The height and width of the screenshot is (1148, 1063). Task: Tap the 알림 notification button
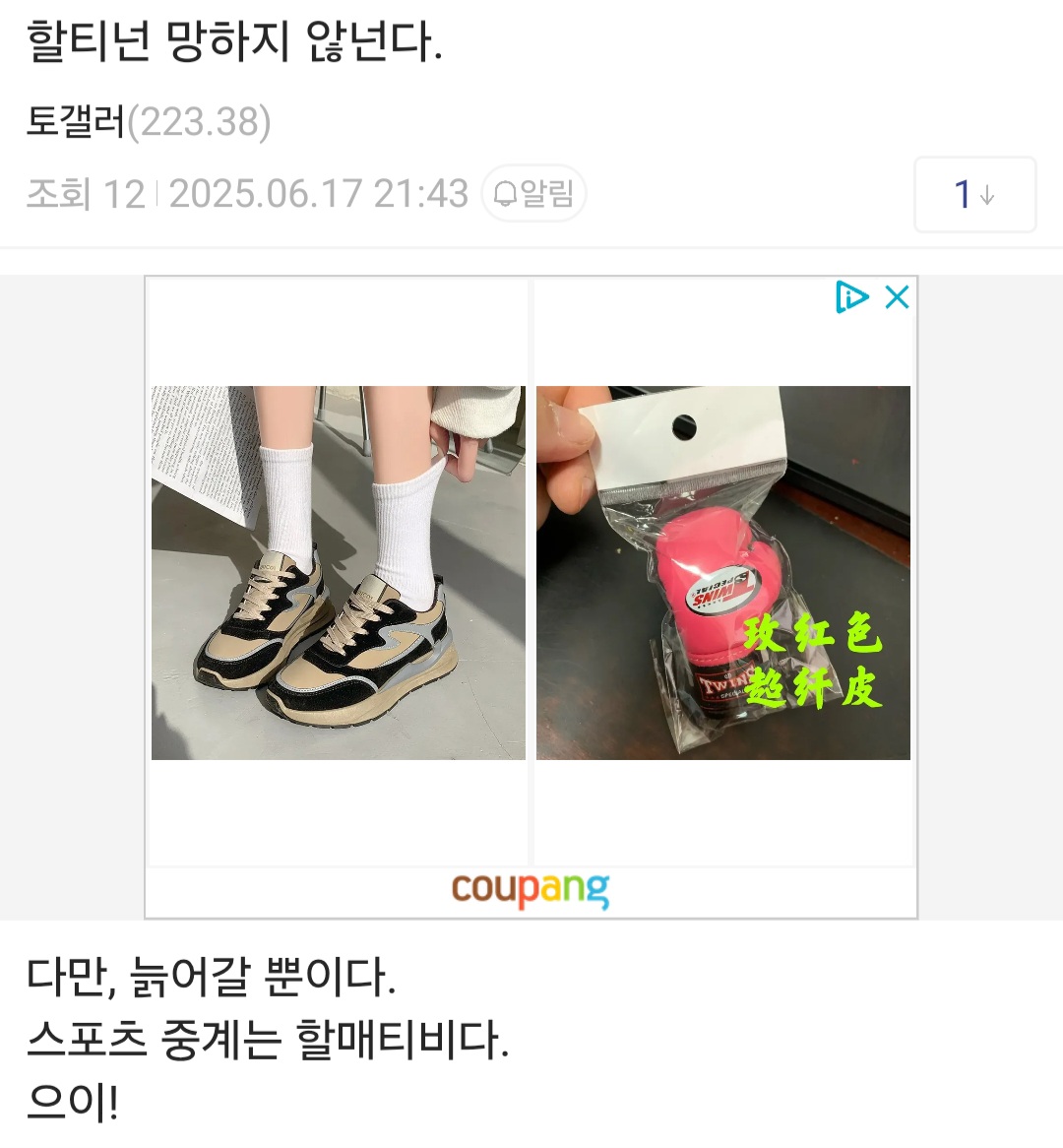click(x=533, y=193)
